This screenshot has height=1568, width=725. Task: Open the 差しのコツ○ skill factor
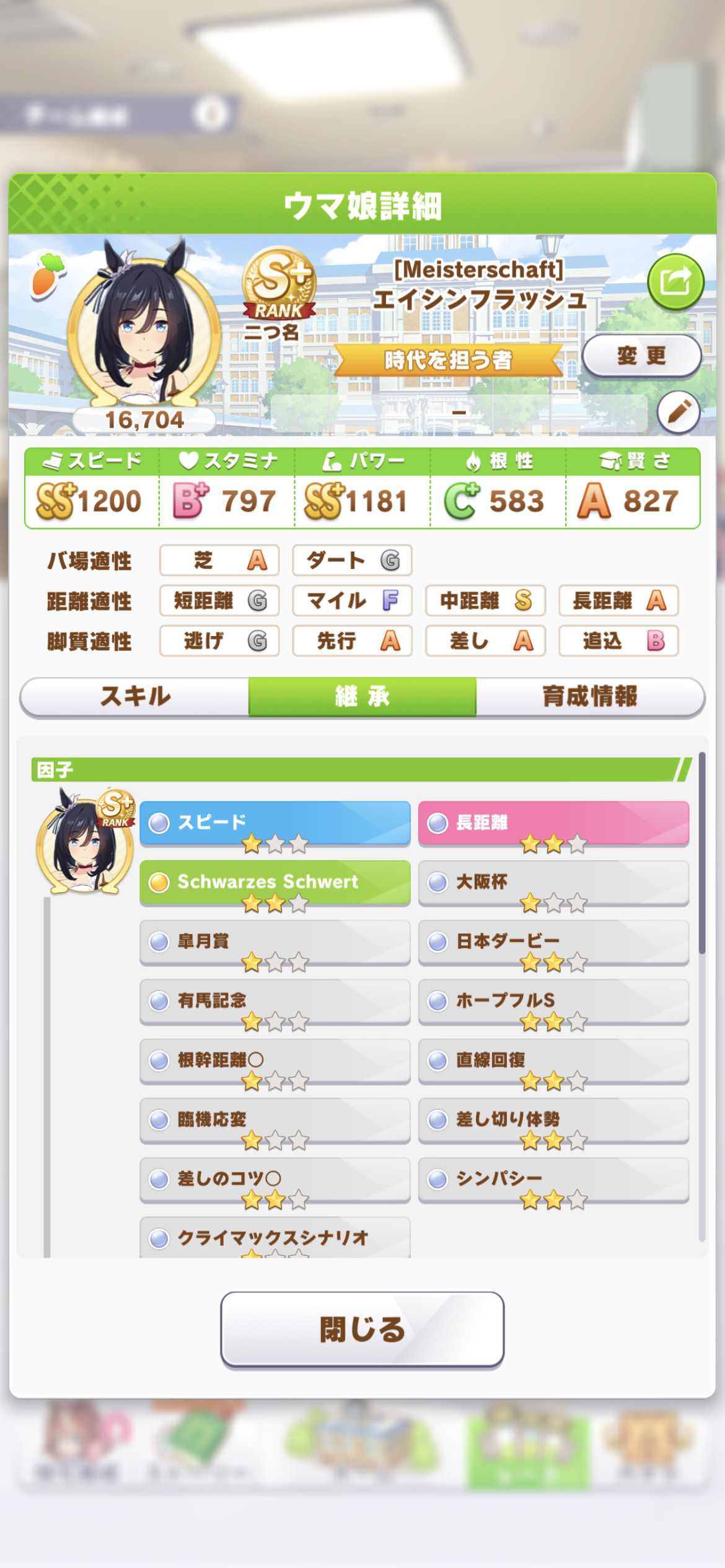pos(275,1180)
